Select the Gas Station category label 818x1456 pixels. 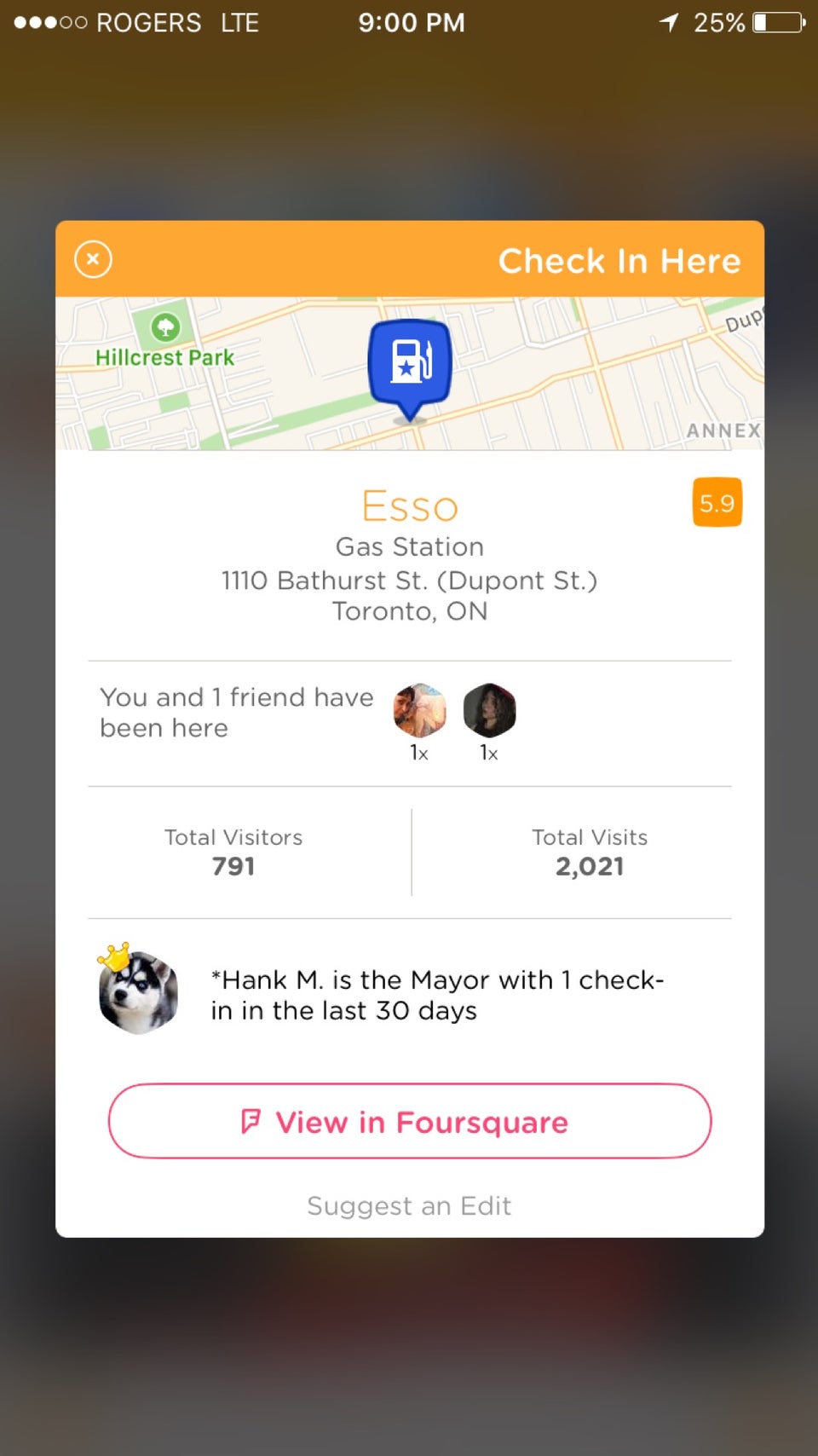coord(410,546)
